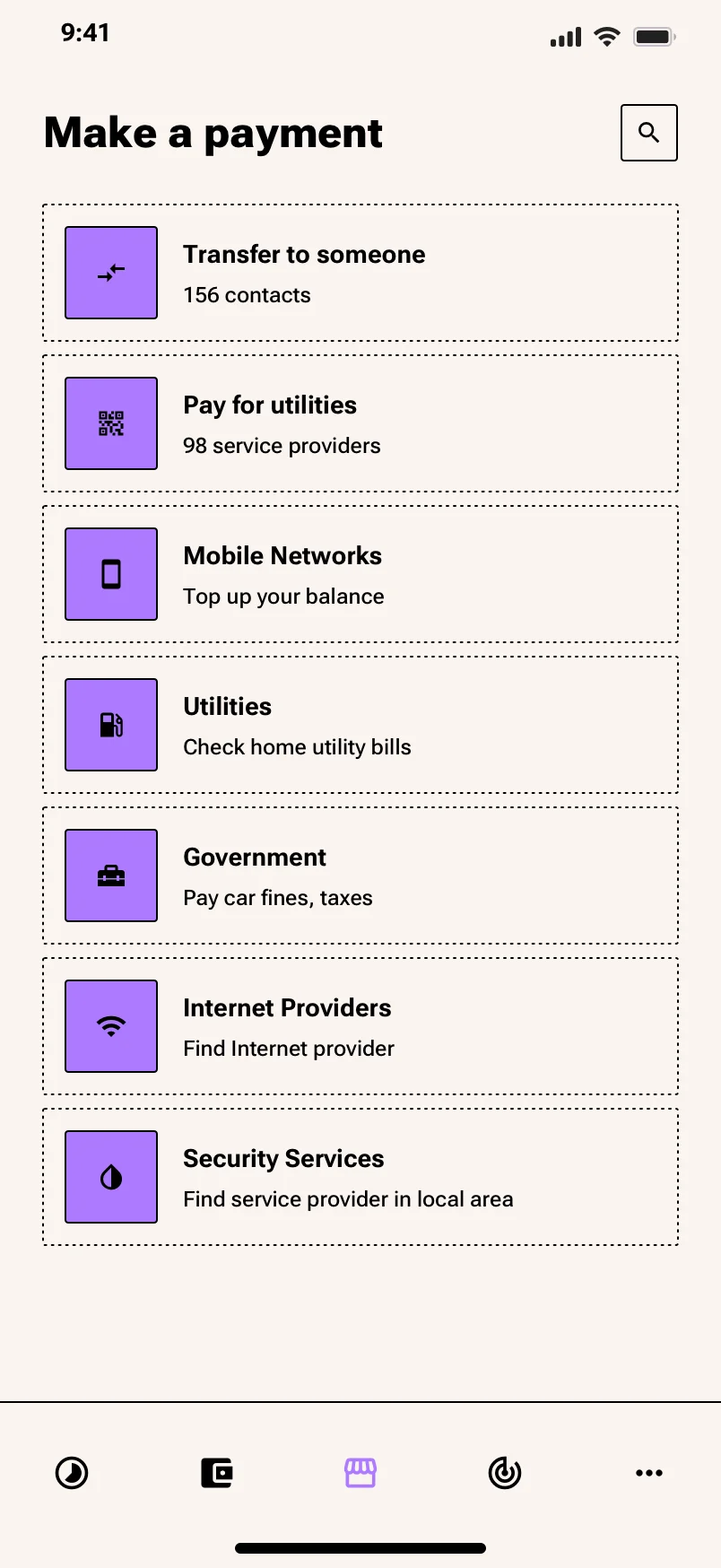Open Government payments
This screenshot has width=721, height=1568.
[360, 875]
